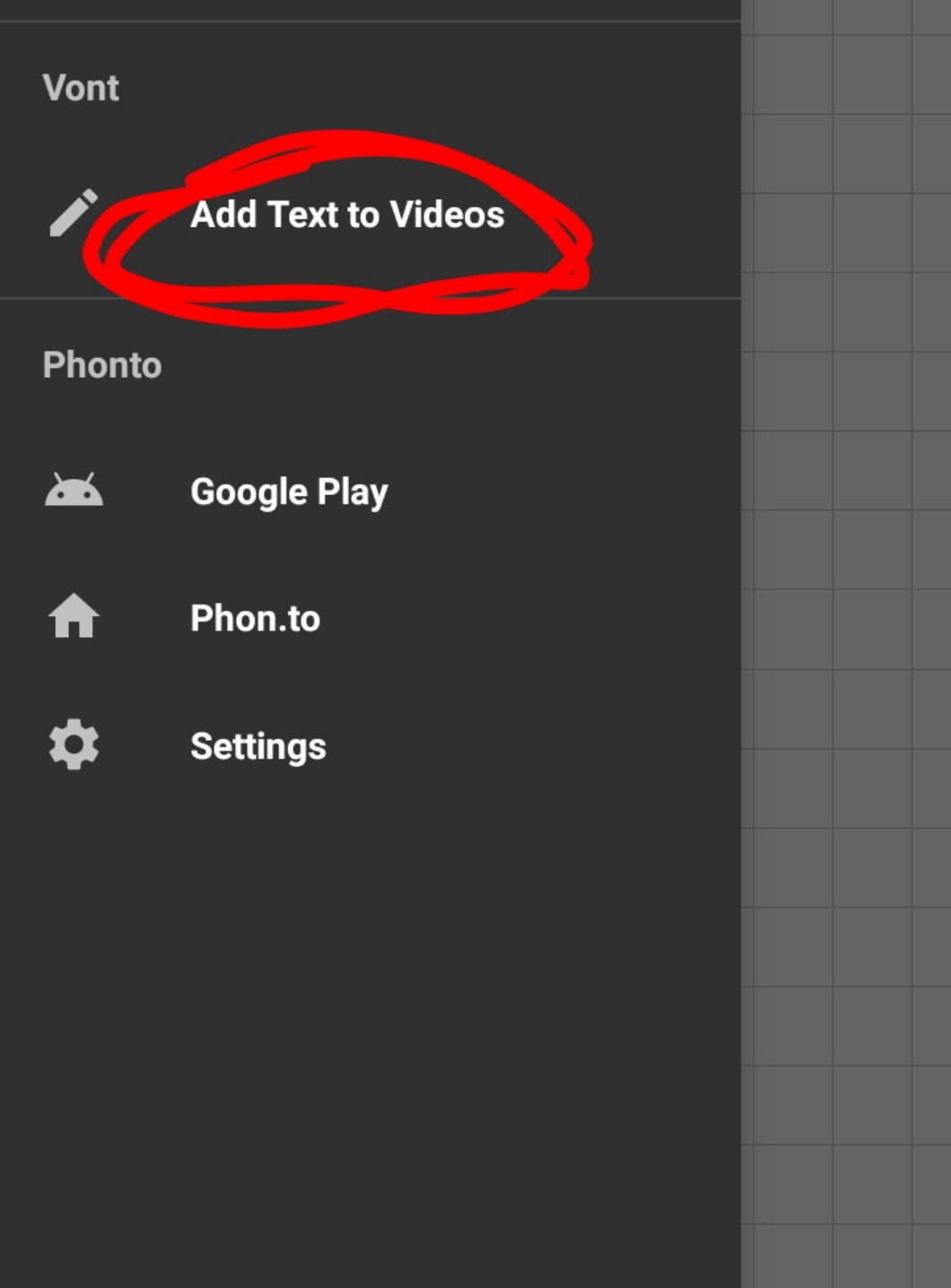
Task: Open the Google Play entry
Action: [289, 492]
